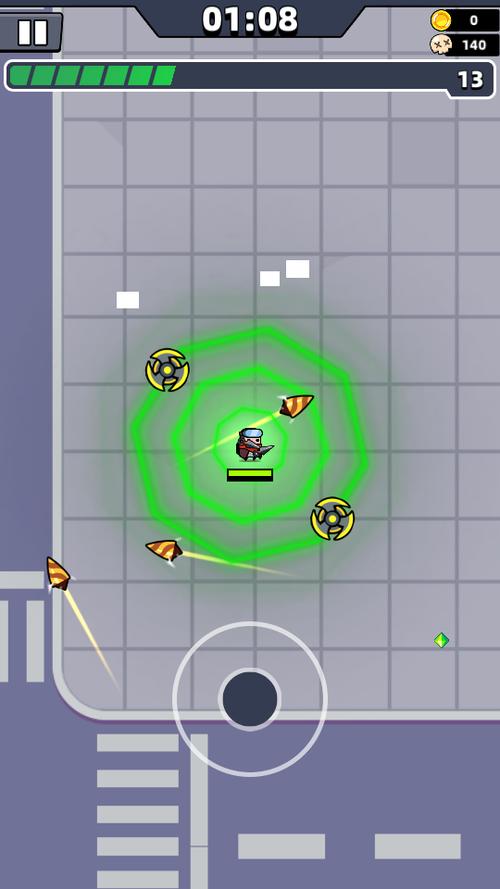Tap the virtual joystick knob
Image resolution: width=500 pixels, height=889 pixels.
250,699
